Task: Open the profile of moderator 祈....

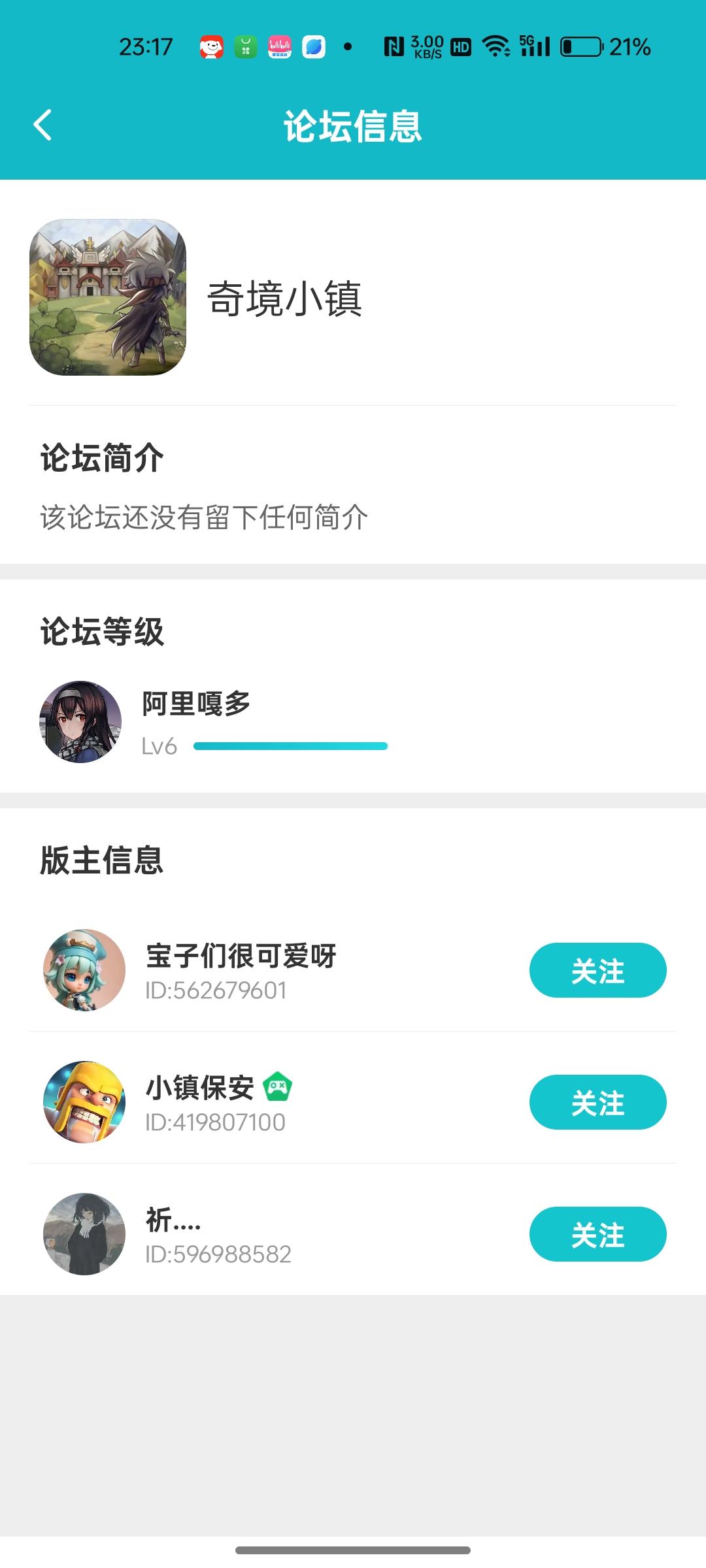Action: pyautogui.click(x=84, y=1234)
